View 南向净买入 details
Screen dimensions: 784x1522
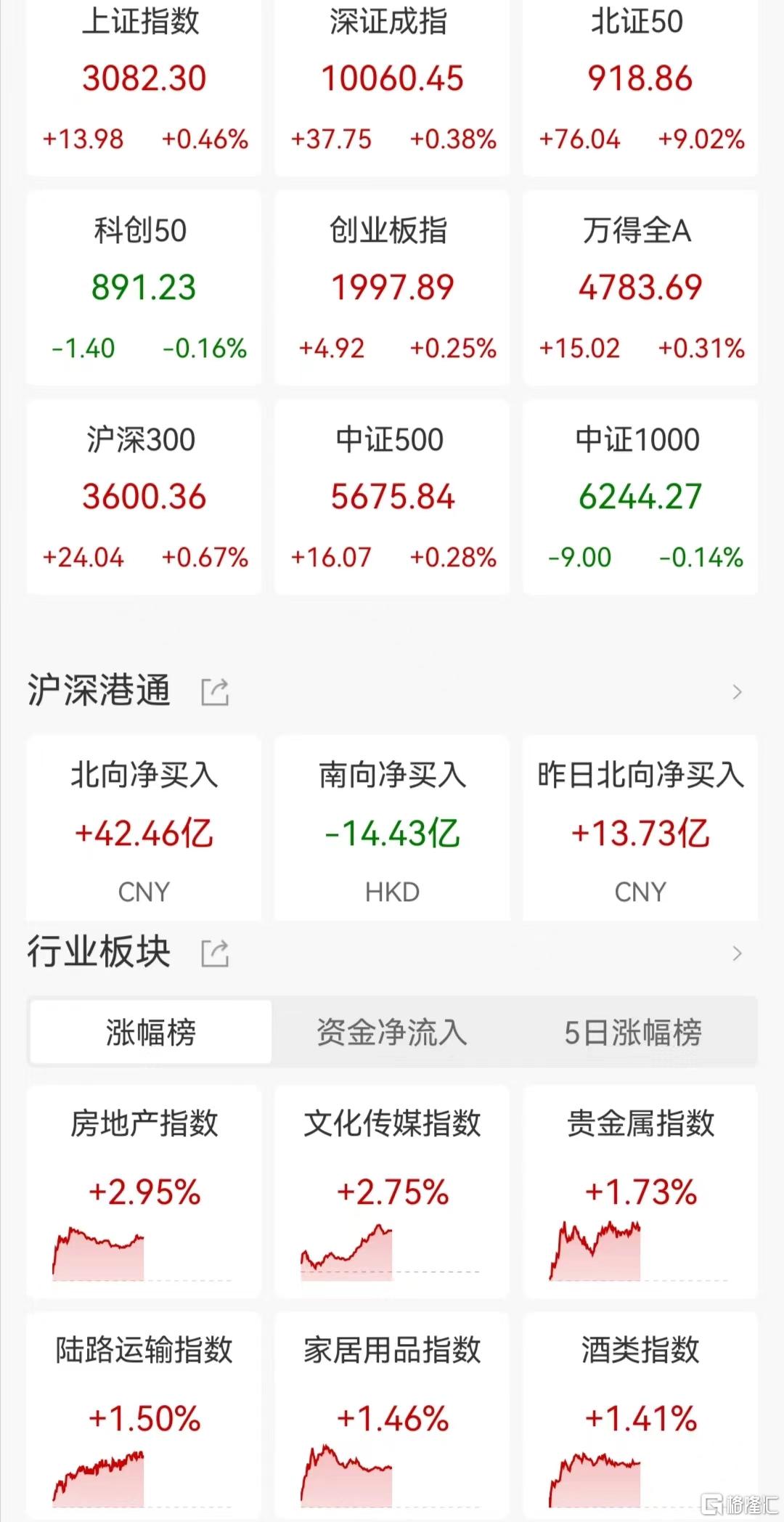tap(392, 829)
